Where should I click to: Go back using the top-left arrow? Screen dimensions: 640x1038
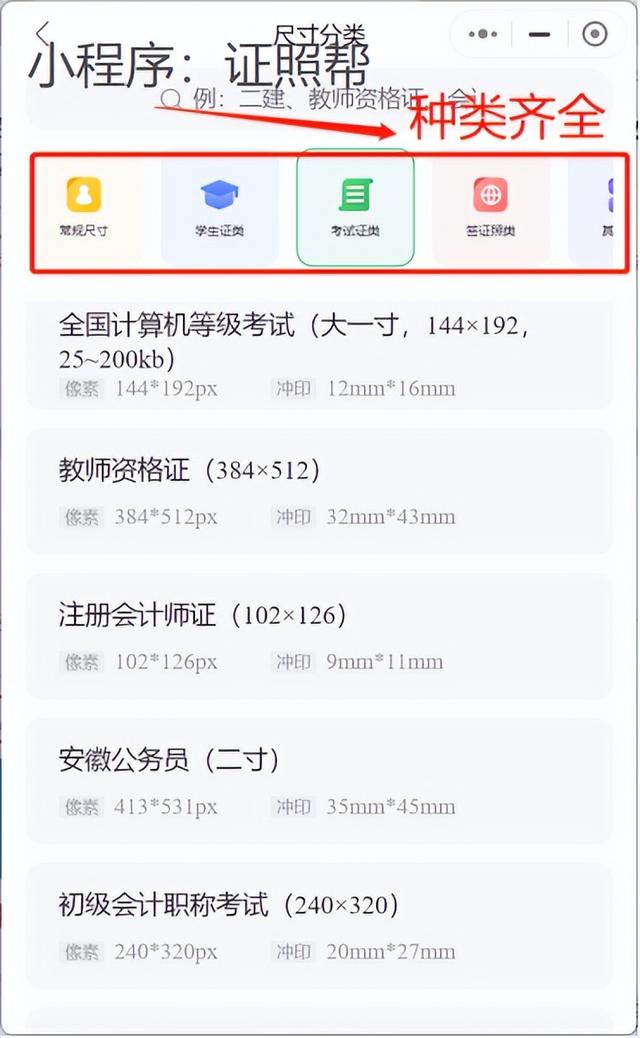[43, 31]
